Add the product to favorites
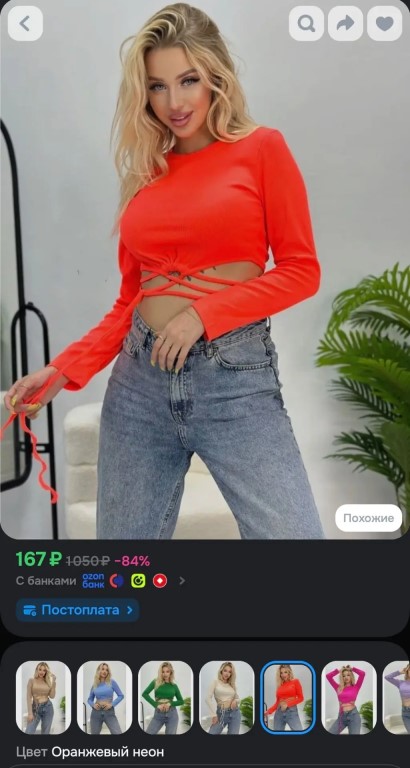This screenshot has width=410, height=768. pos(385,23)
